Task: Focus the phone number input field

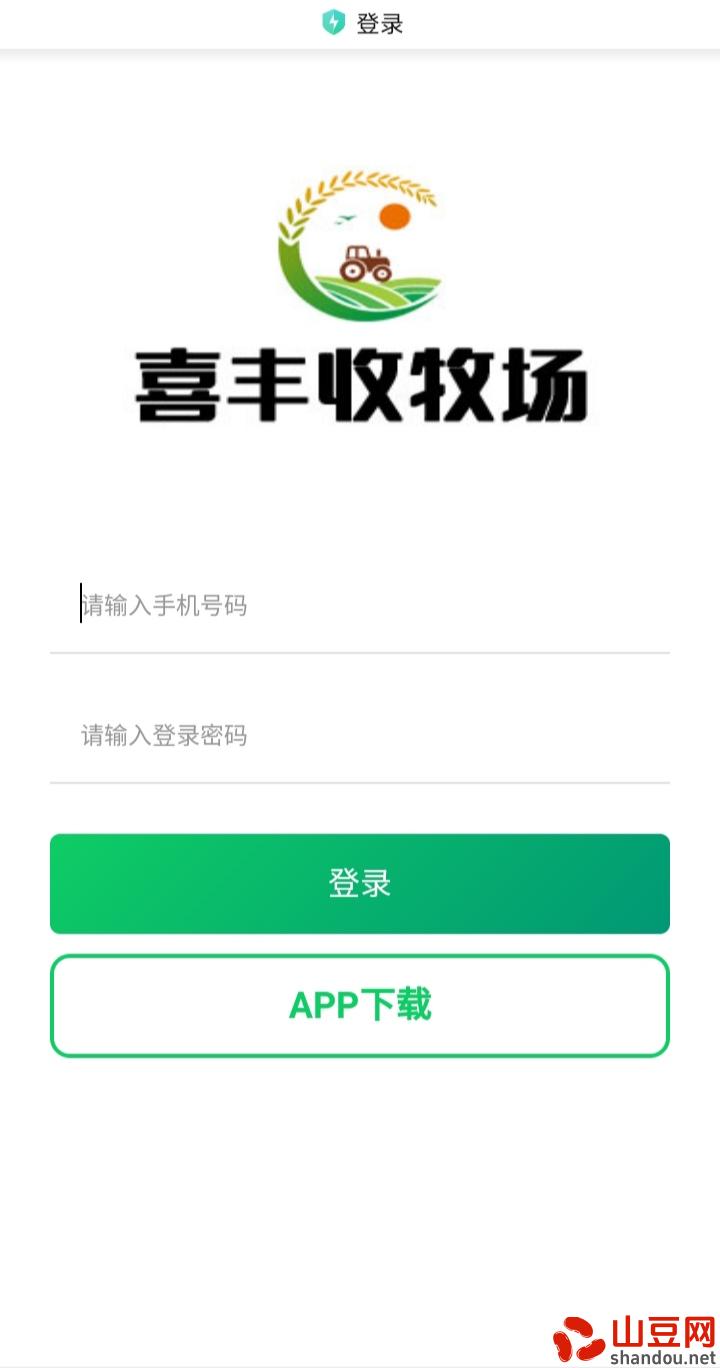Action: 360,606
